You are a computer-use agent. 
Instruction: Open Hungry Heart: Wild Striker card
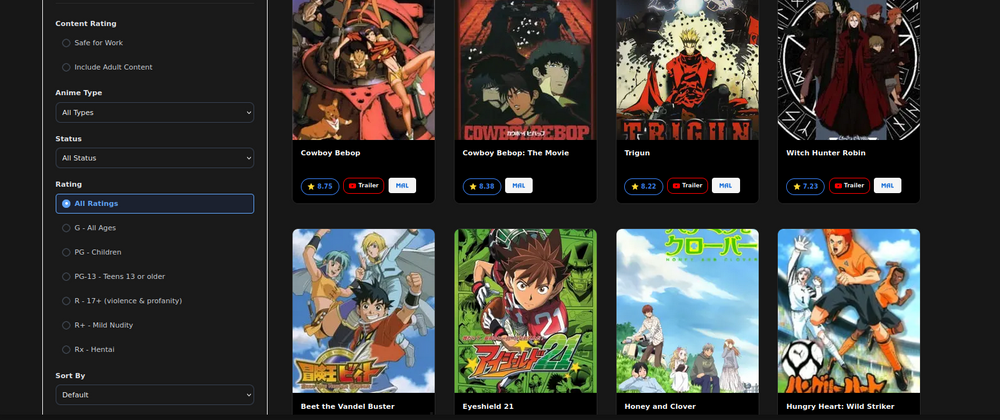click(x=848, y=310)
